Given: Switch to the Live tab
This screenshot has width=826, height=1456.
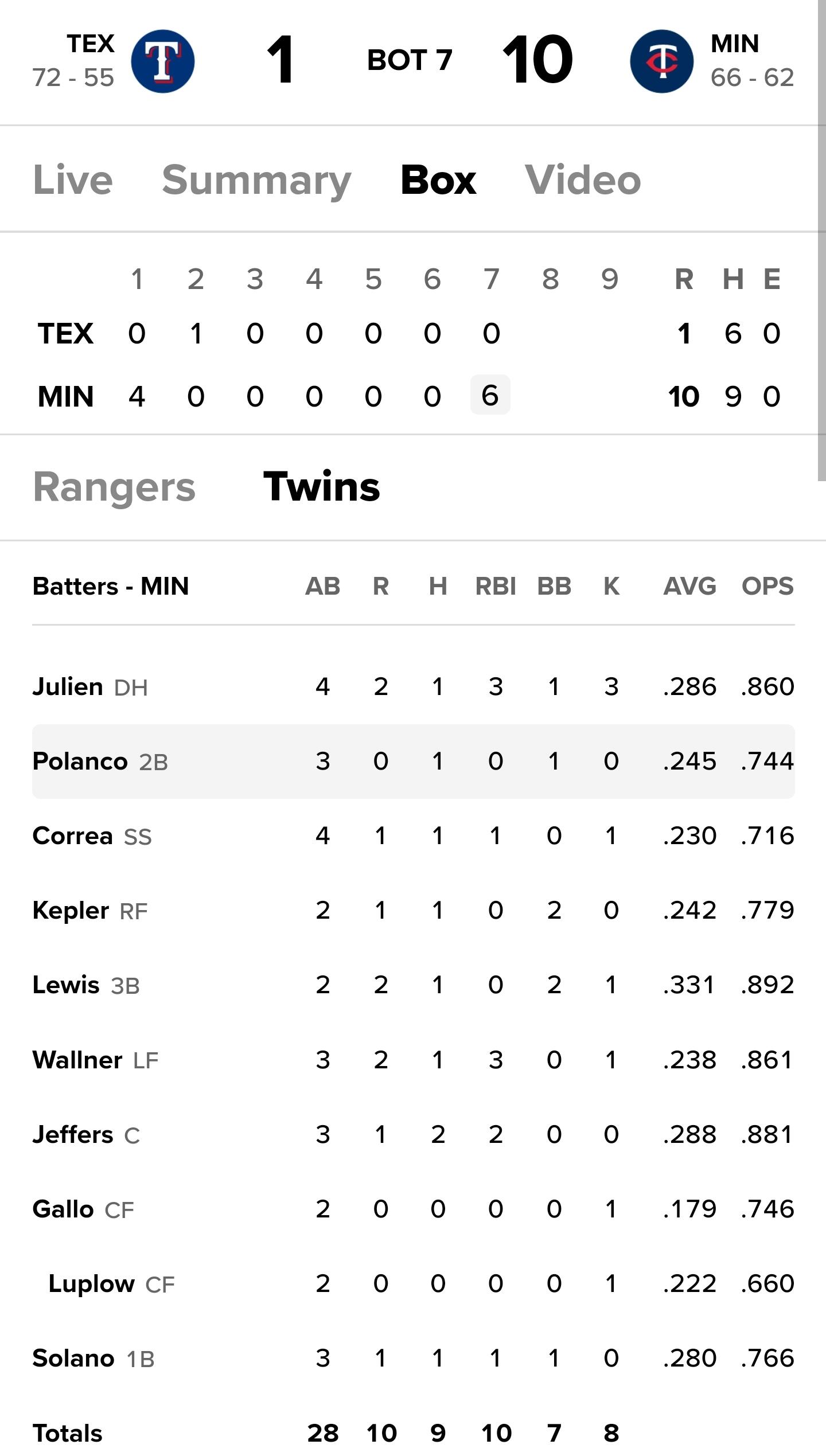Looking at the screenshot, I should pos(73,179).
